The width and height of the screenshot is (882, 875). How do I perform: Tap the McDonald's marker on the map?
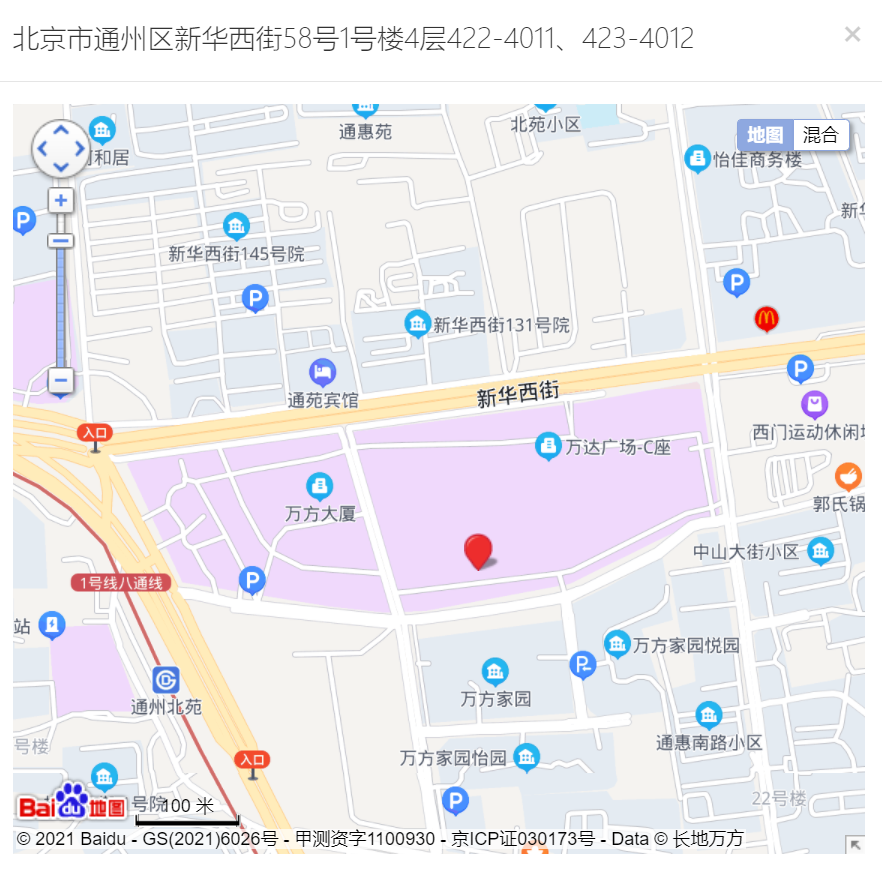[767, 319]
